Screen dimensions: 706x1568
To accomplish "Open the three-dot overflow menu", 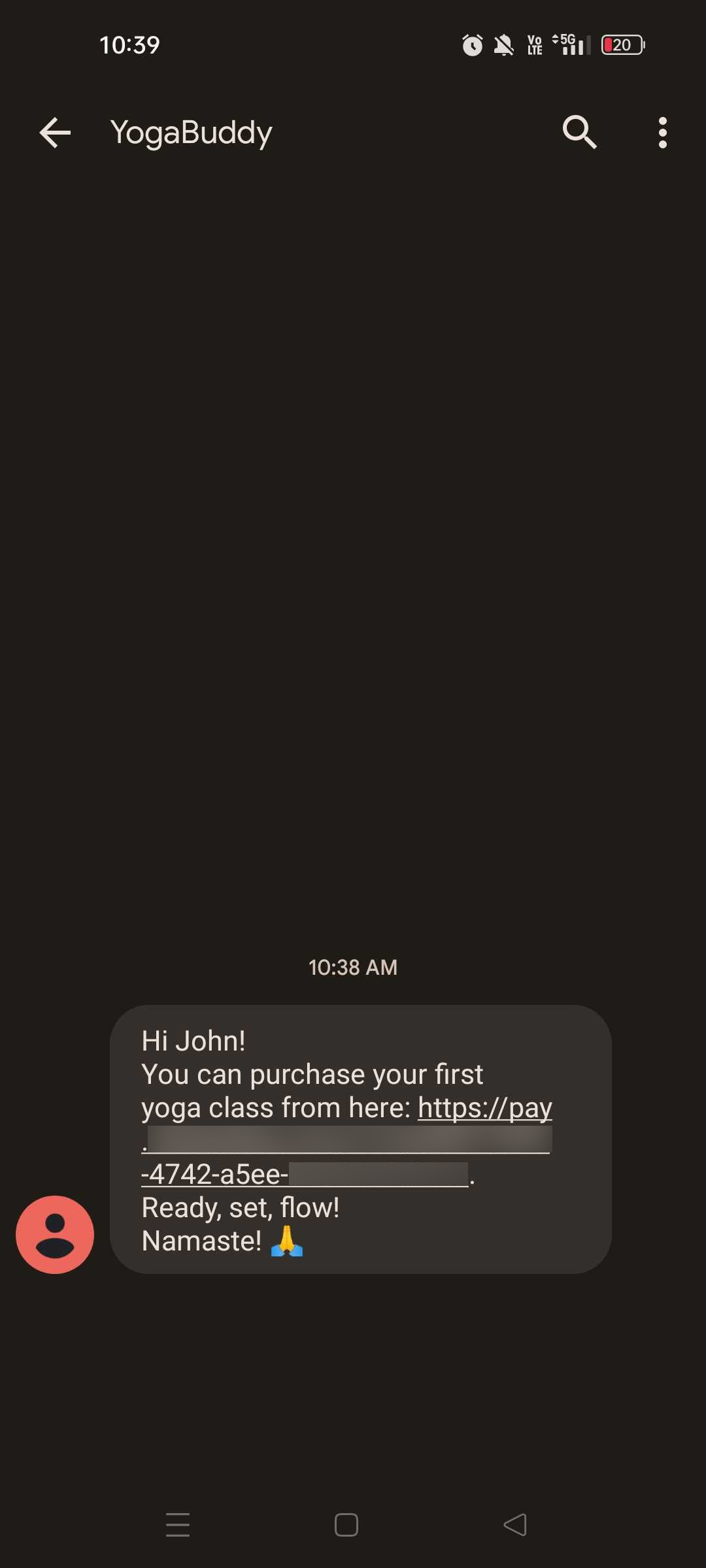I will tap(662, 133).
